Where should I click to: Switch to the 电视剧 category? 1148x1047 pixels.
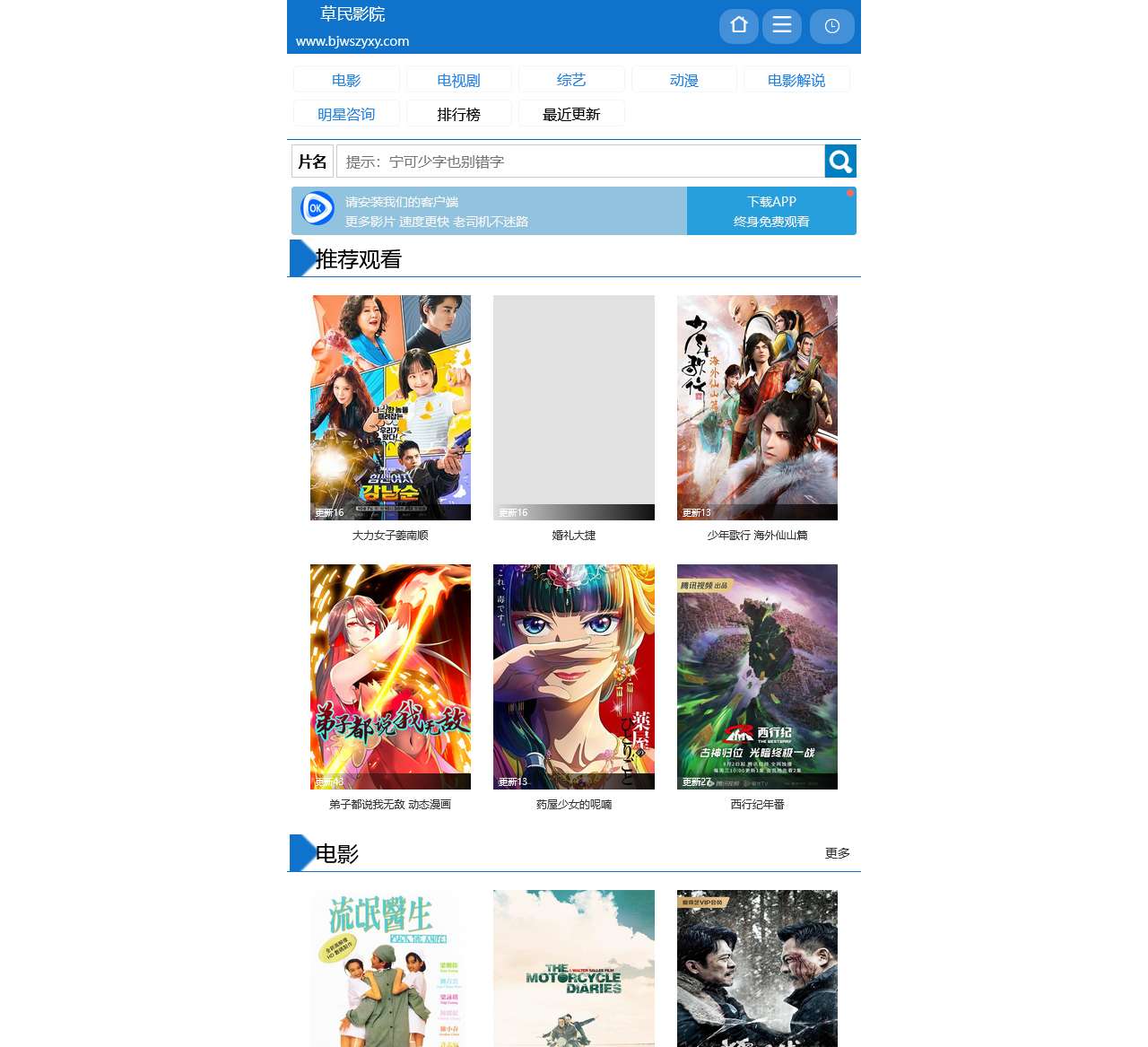(458, 80)
